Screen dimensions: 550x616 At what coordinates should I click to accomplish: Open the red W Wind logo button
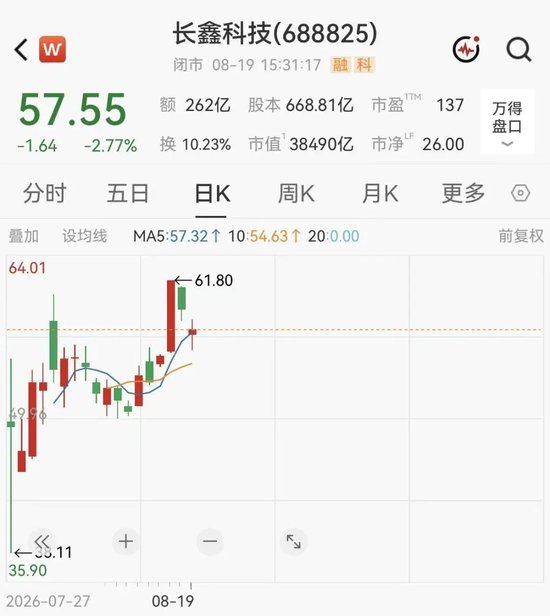pyautogui.click(x=52, y=50)
